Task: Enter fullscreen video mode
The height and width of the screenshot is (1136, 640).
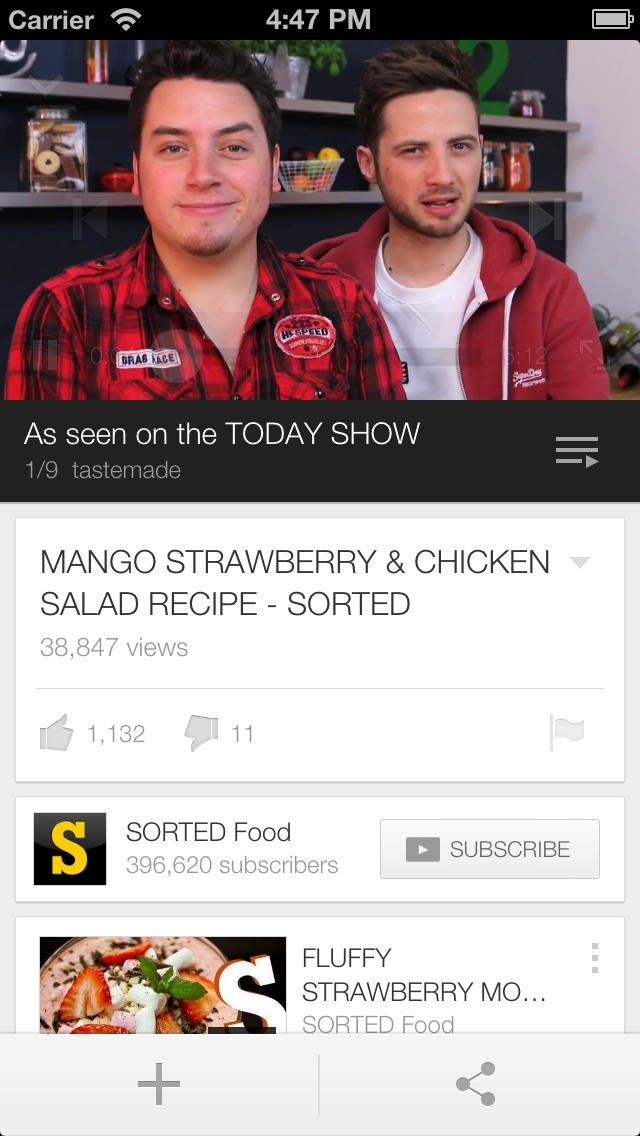Action: (591, 354)
